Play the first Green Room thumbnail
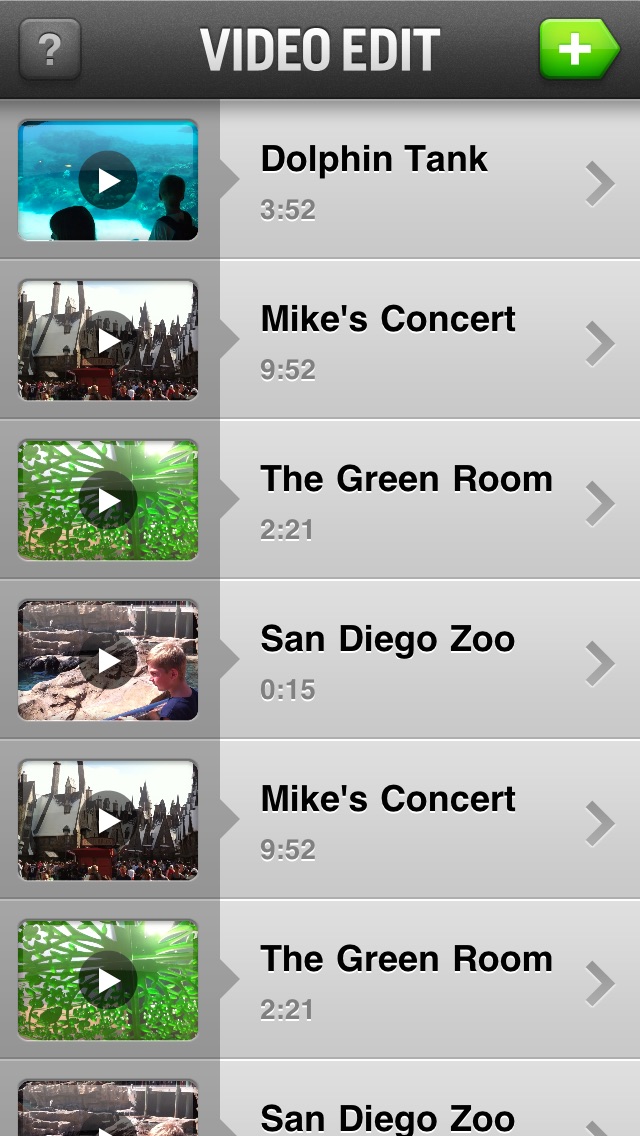This screenshot has width=640, height=1136. coord(108,500)
